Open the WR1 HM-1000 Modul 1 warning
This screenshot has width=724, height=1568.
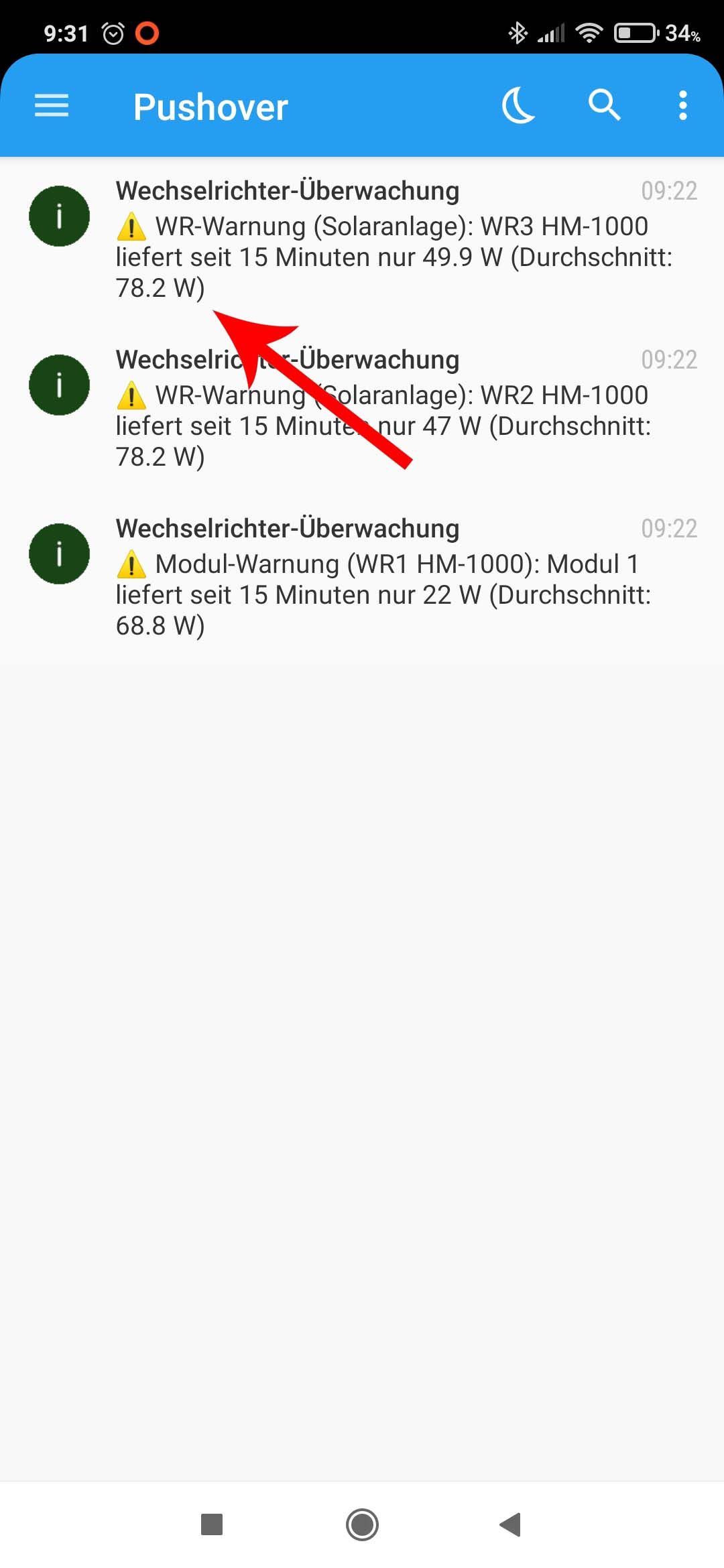(x=394, y=579)
